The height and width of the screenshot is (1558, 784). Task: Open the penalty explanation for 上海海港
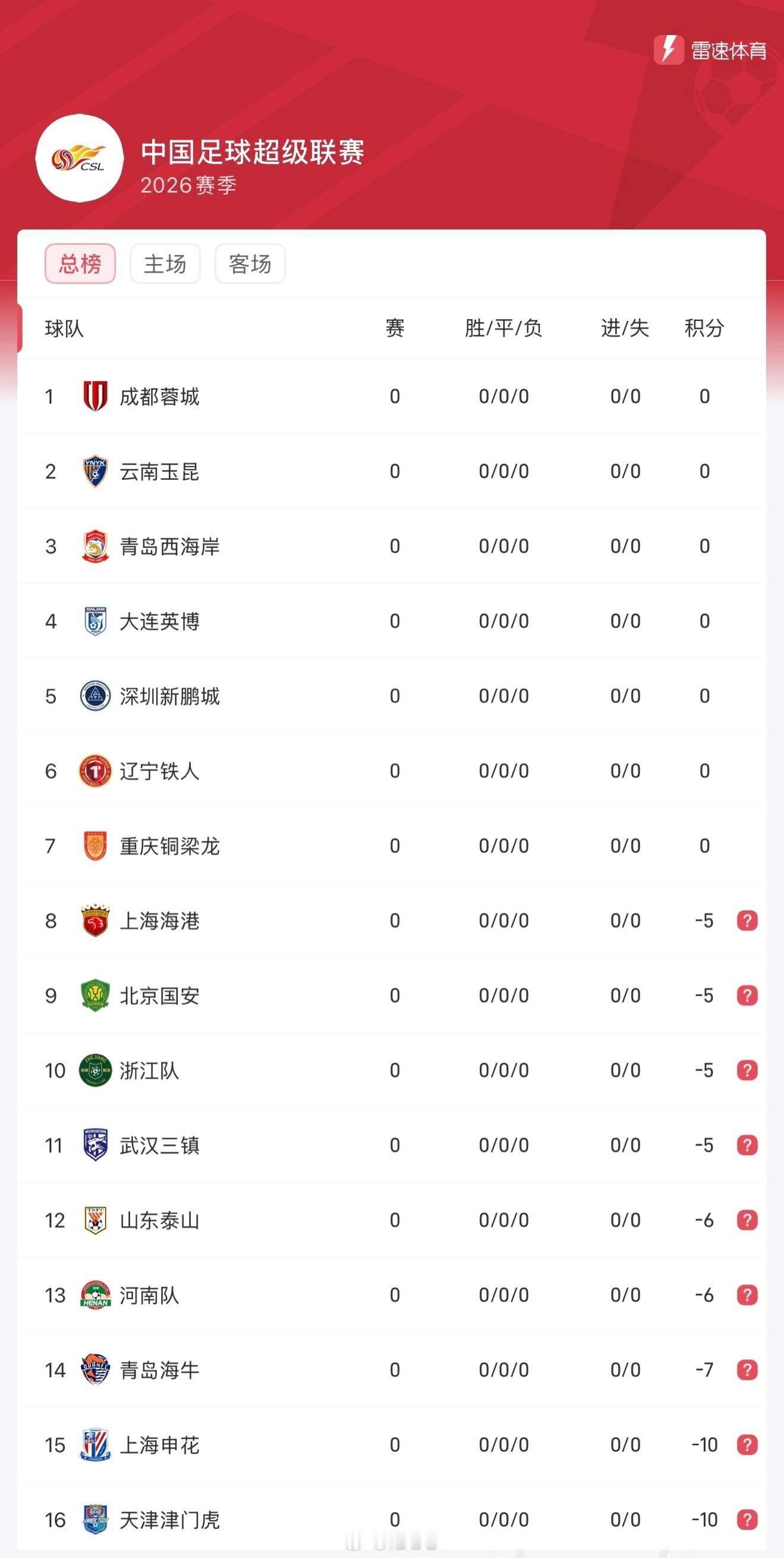pyautogui.click(x=748, y=921)
